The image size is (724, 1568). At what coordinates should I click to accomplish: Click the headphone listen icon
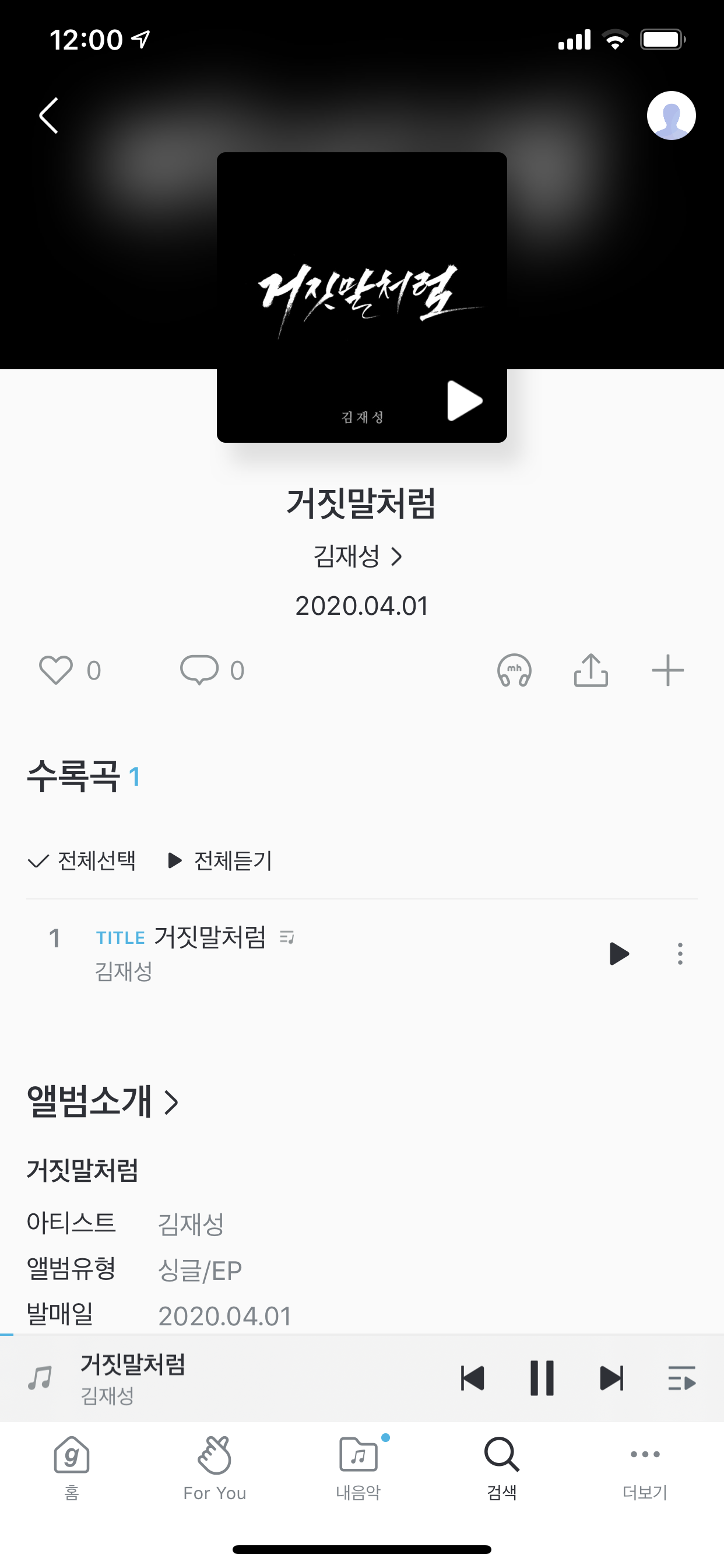point(514,670)
